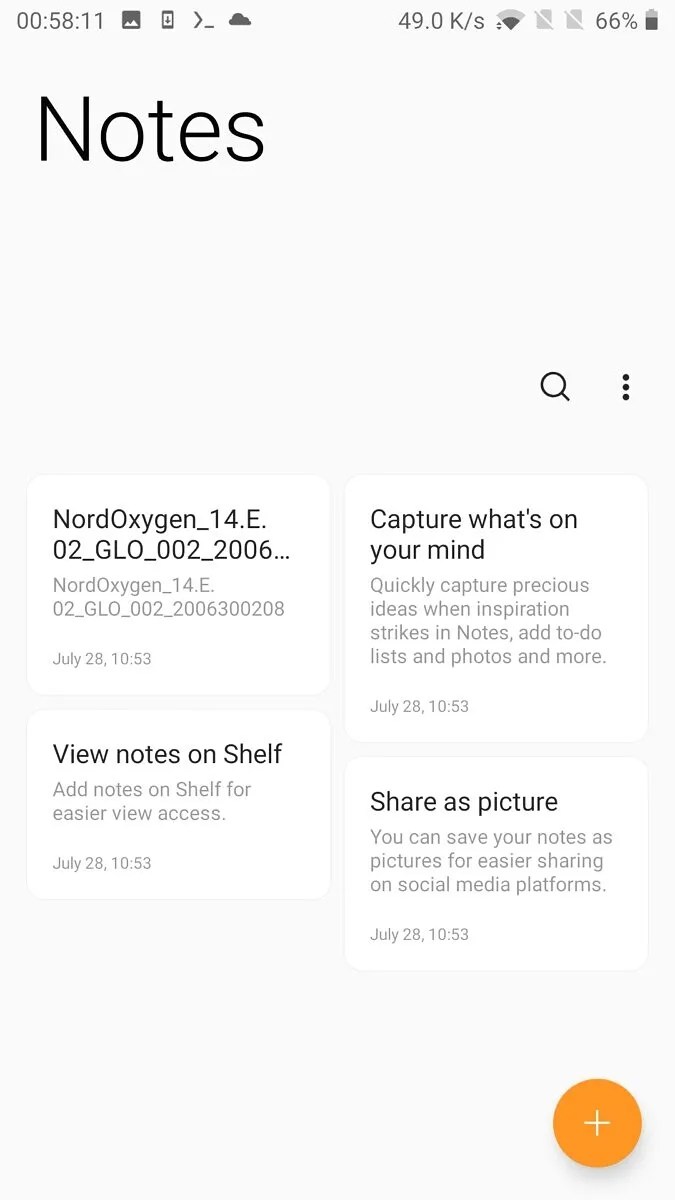
Task: Open the 'Share as picture' note
Action: click(496, 864)
